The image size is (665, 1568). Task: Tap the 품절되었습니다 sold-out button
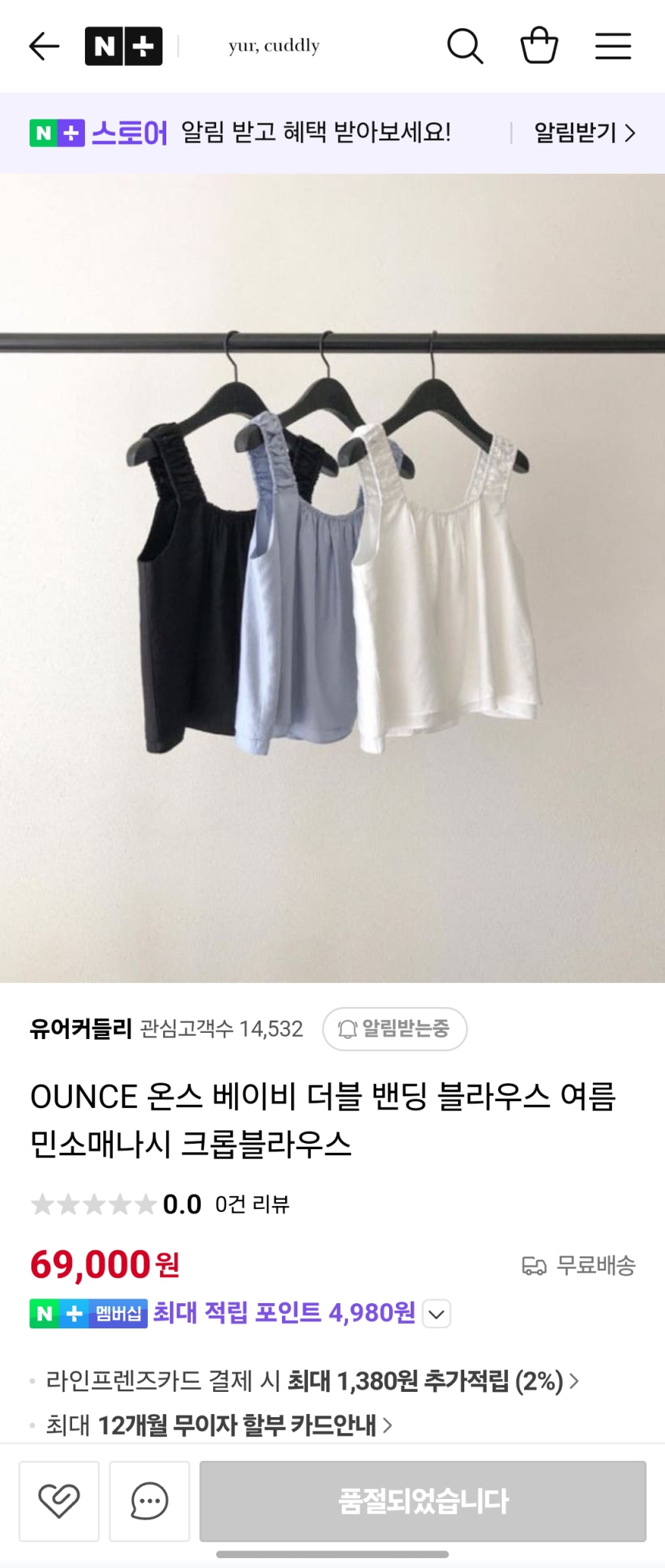coord(425,1501)
